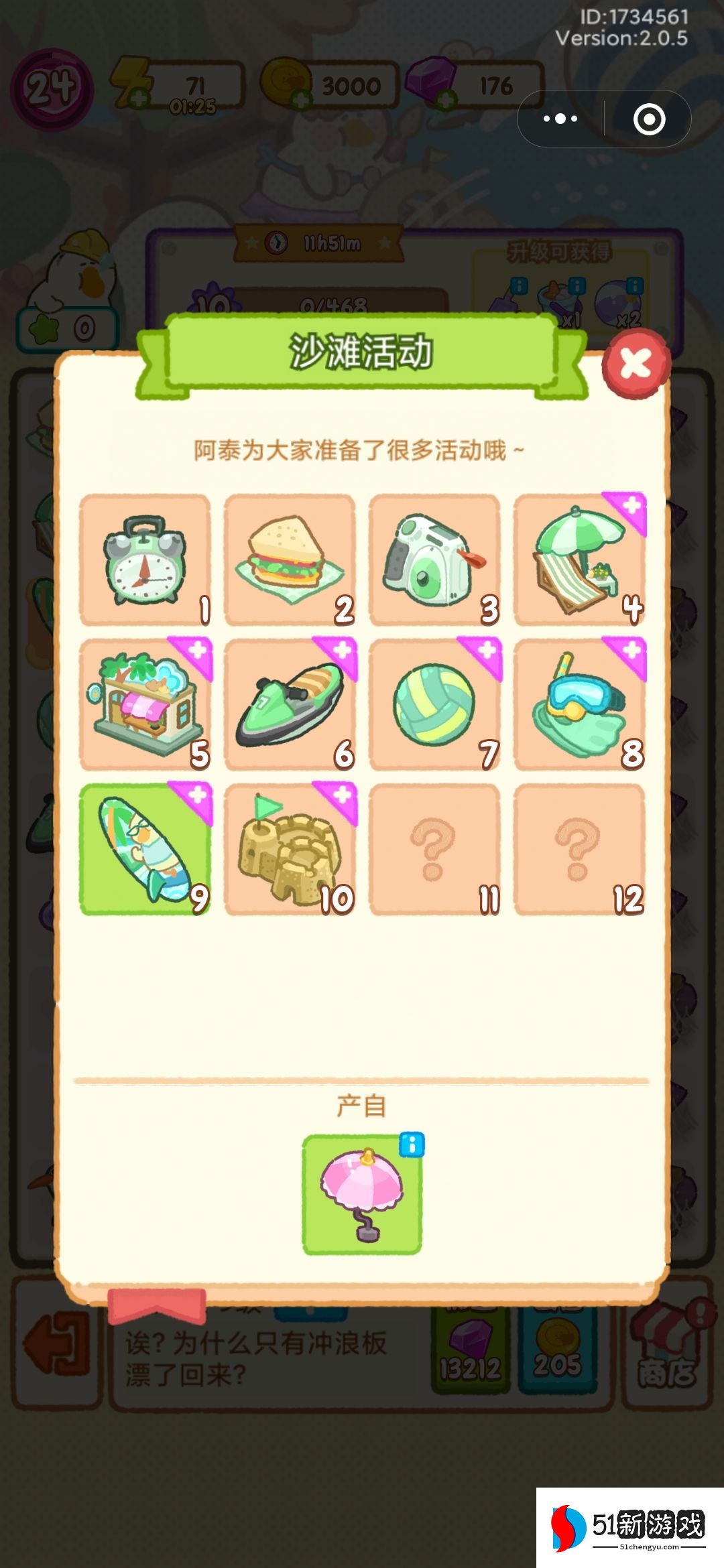The image size is (724, 1568).
Task: Tap the locked question mark item 12
Action: (579, 850)
